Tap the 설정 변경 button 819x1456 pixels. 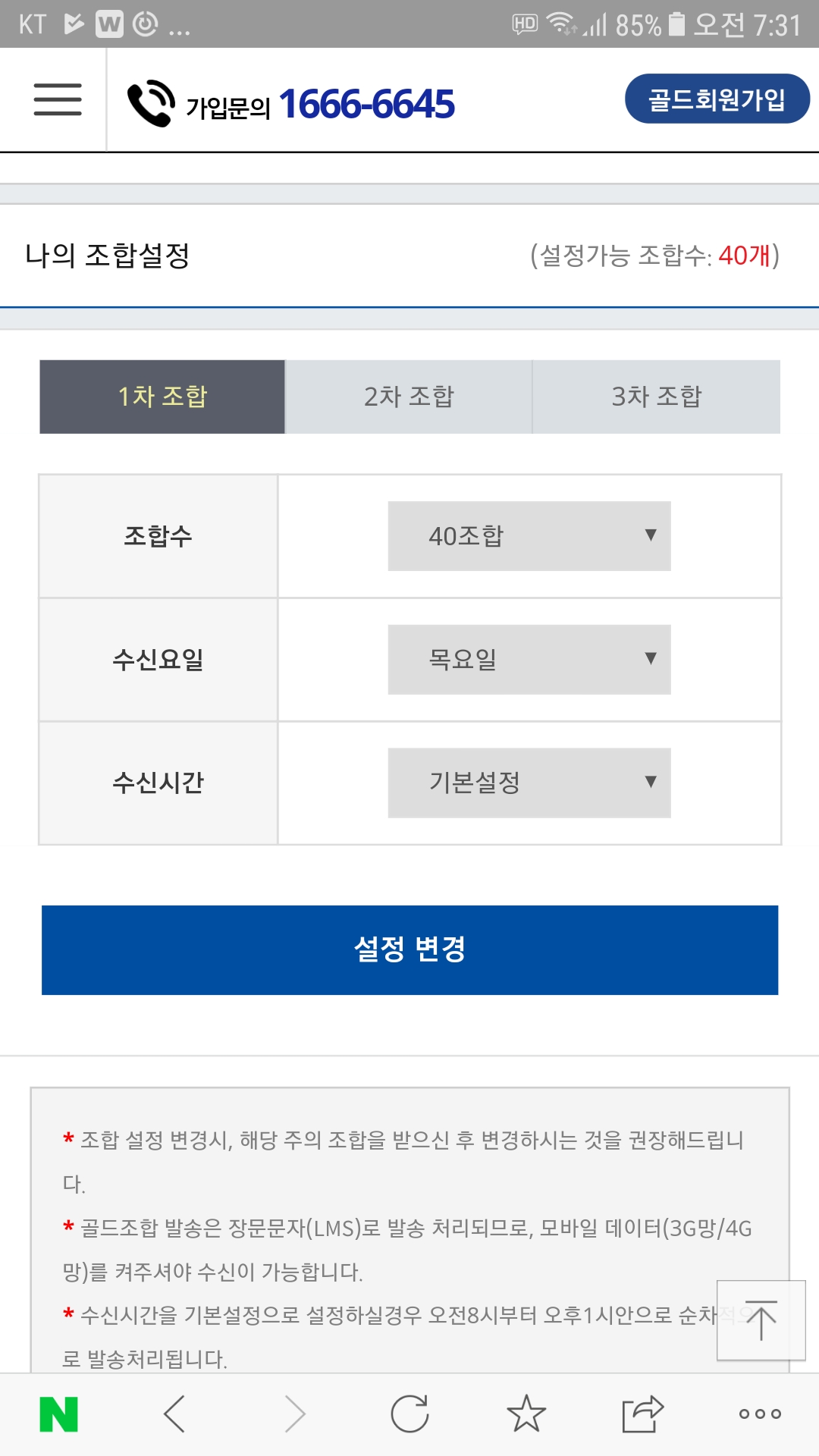[409, 949]
